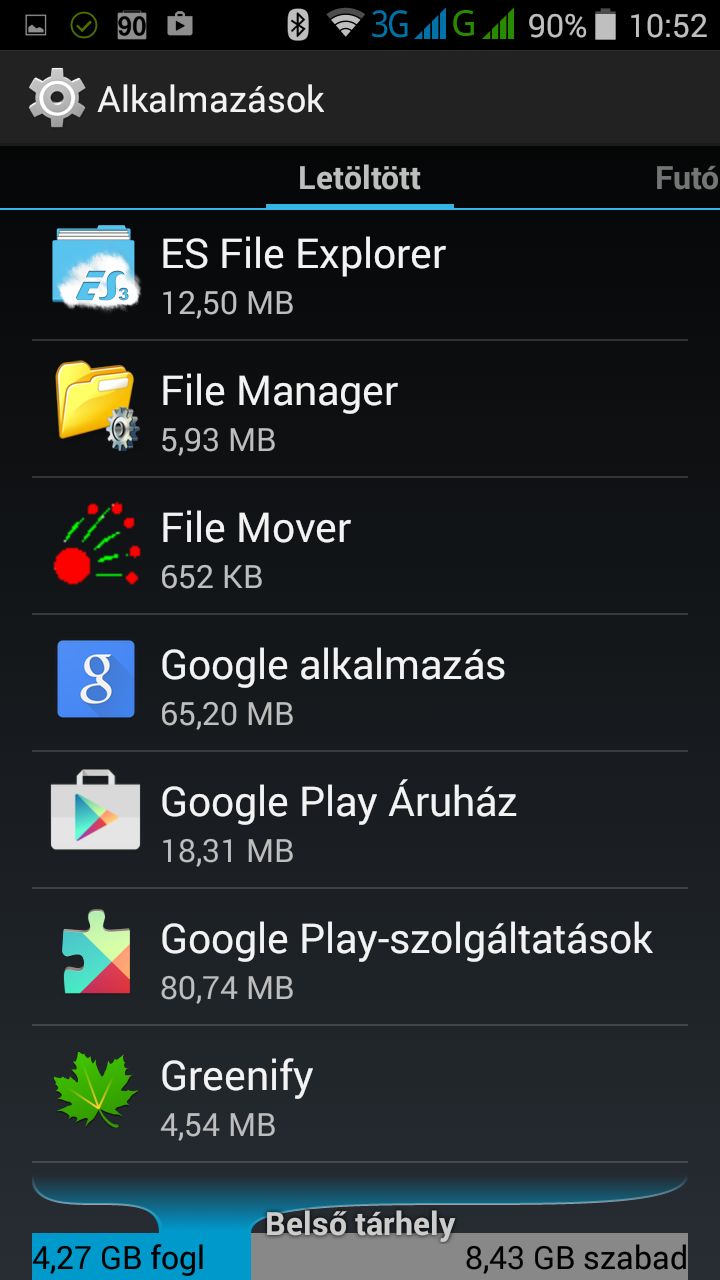Viewport: 720px width, 1280px height.
Task: Open Google alkalmazás app details
Action: click(360, 683)
